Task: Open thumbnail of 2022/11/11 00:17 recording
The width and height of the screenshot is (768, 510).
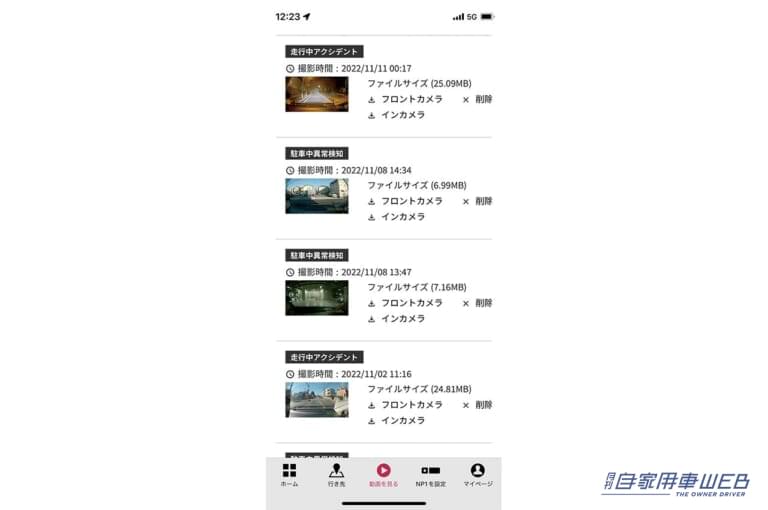Action: pyautogui.click(x=316, y=95)
